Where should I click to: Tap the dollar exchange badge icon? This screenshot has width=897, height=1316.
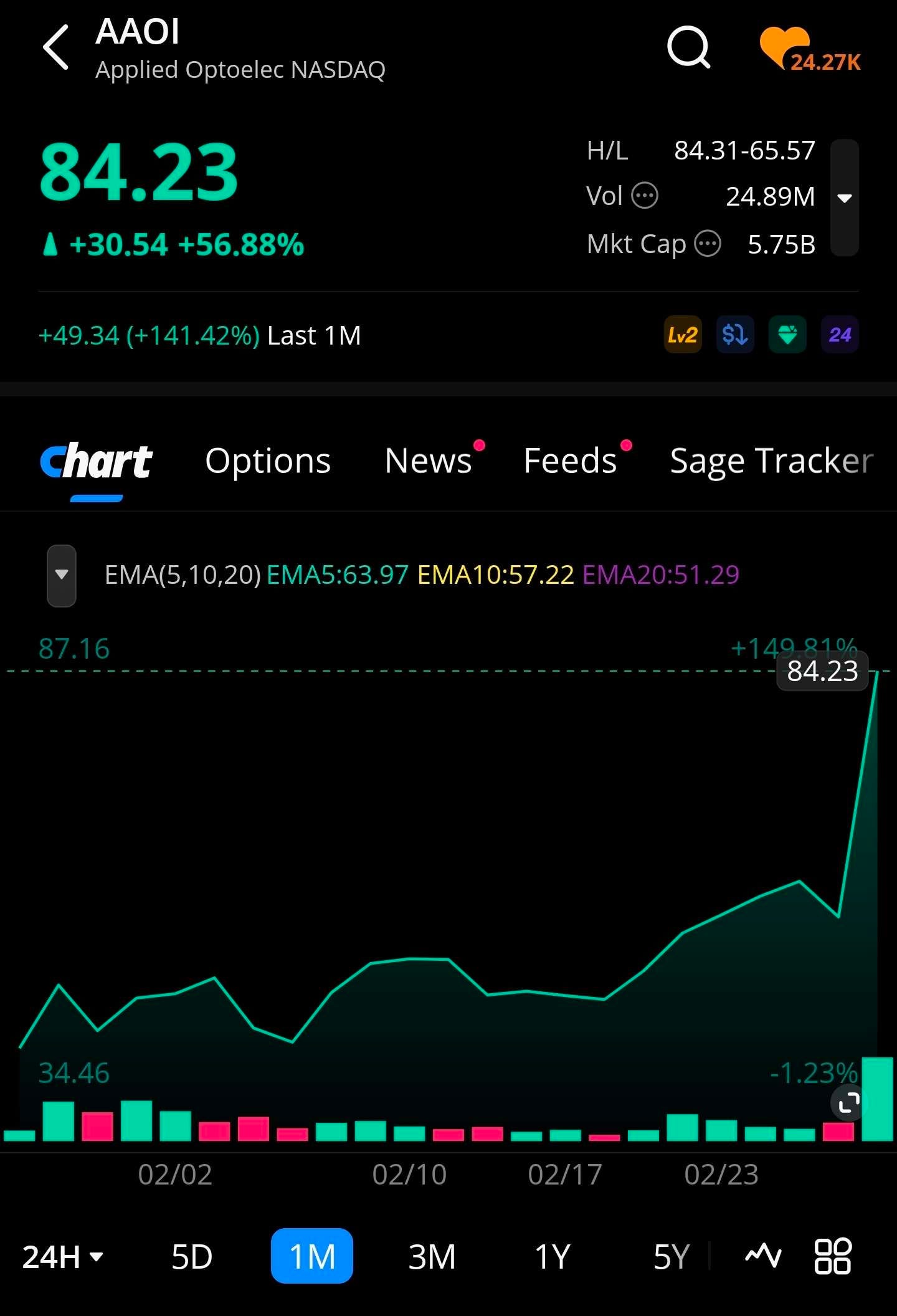[735, 335]
